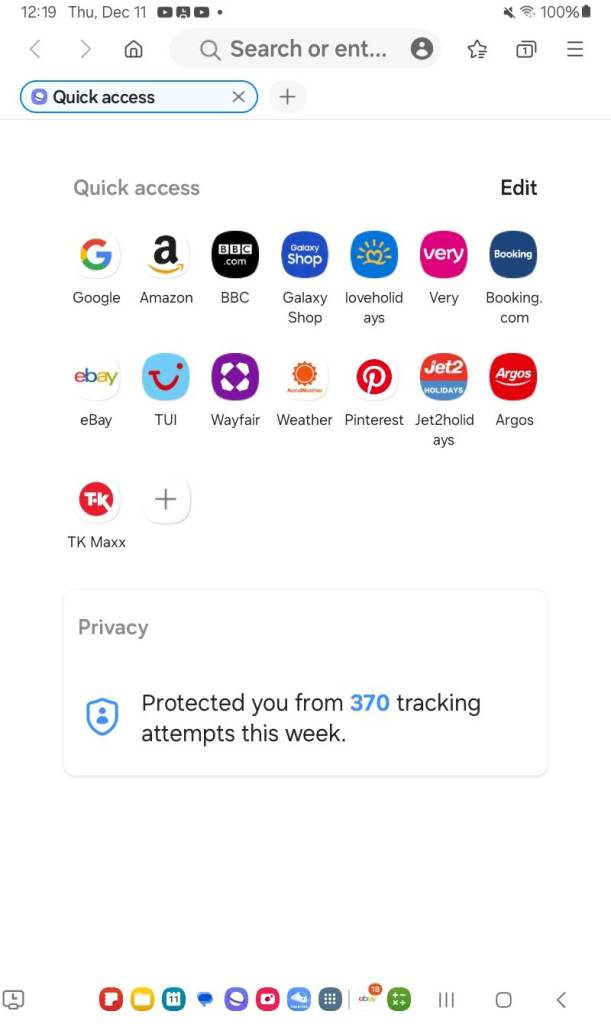Open the Galaxy Shop shortcut
Viewport: 611px width, 1024px height.
305,256
